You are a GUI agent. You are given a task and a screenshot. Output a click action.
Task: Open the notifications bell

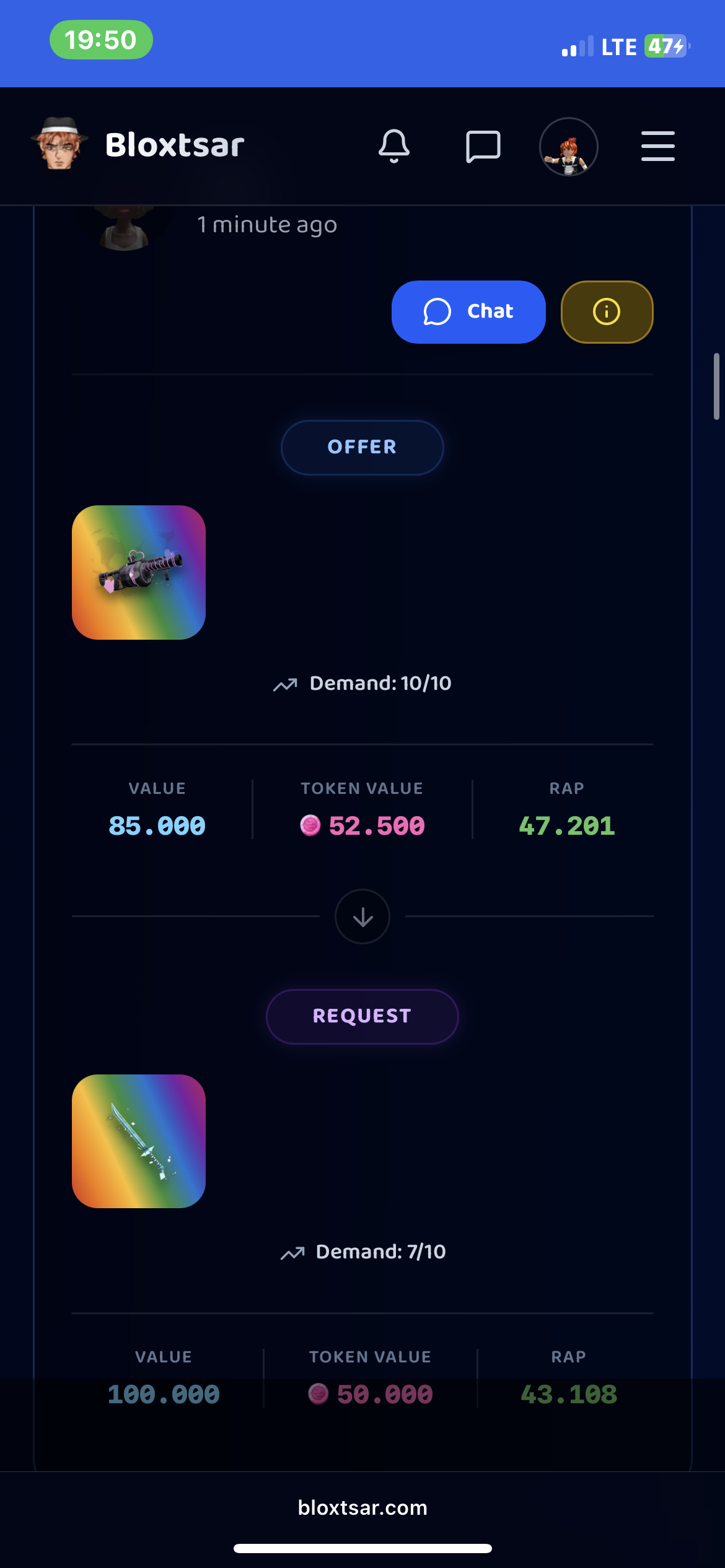[394, 146]
